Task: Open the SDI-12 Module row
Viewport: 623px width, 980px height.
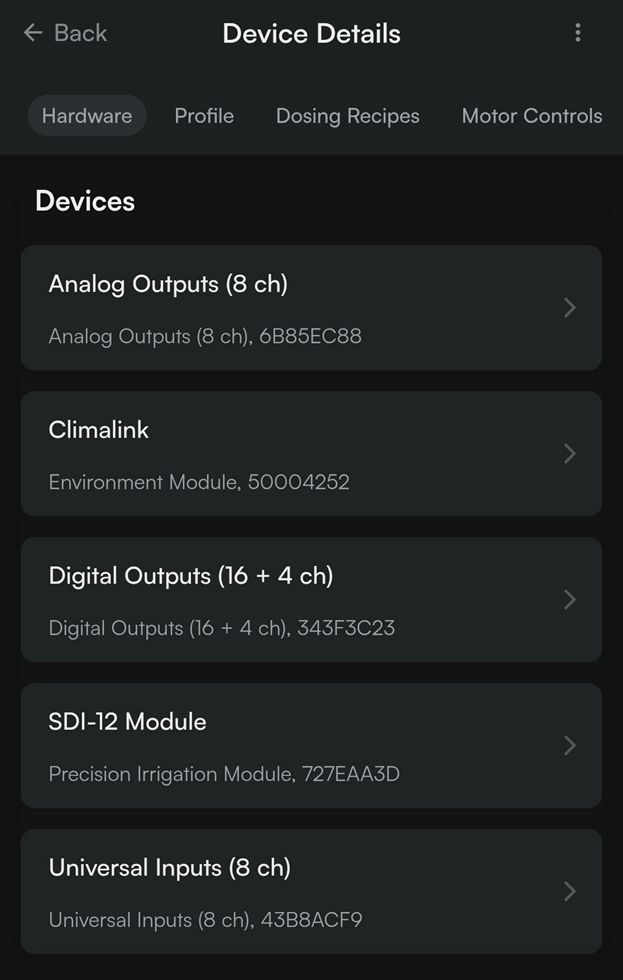Action: coord(311,746)
